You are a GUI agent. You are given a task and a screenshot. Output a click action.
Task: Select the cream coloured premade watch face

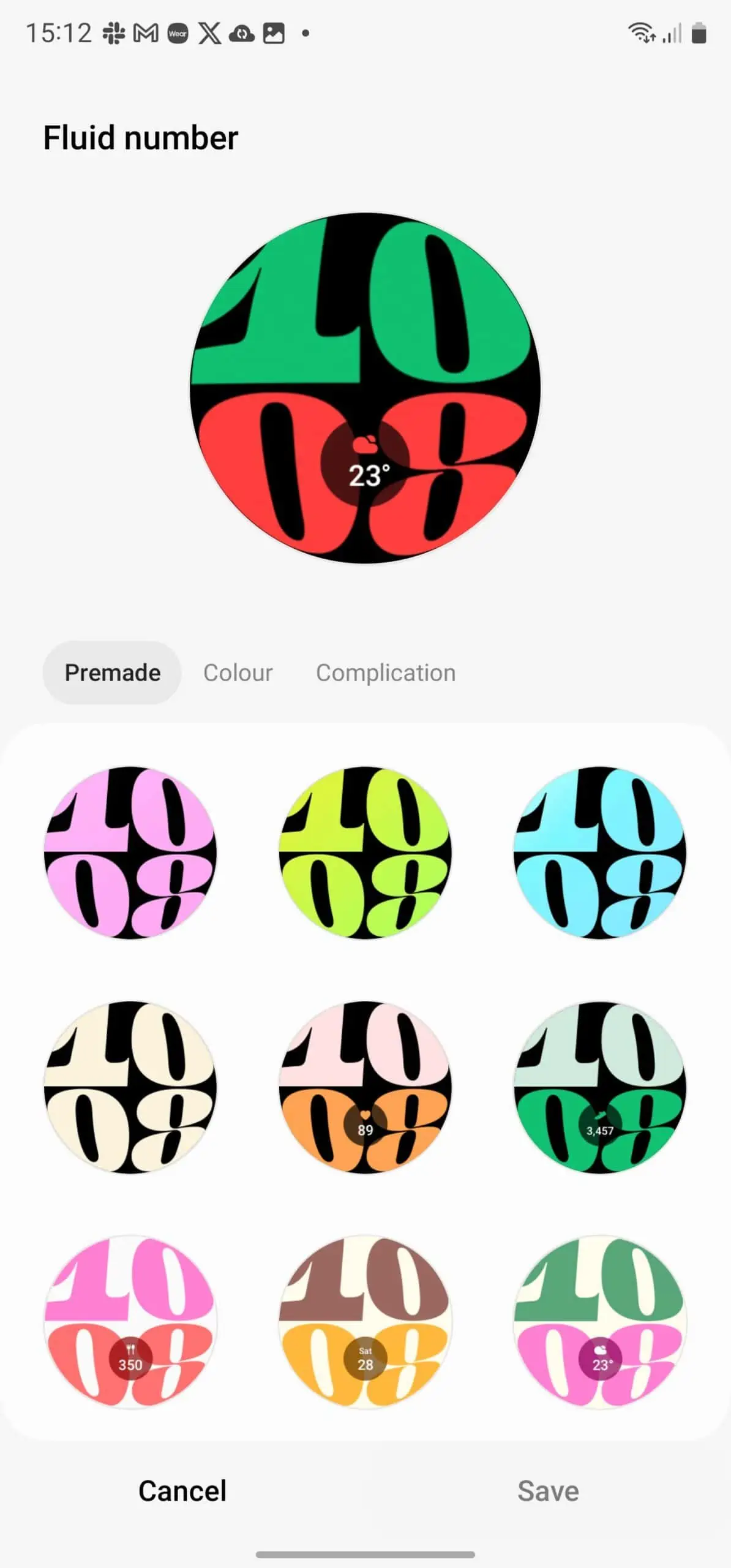(x=130, y=1087)
